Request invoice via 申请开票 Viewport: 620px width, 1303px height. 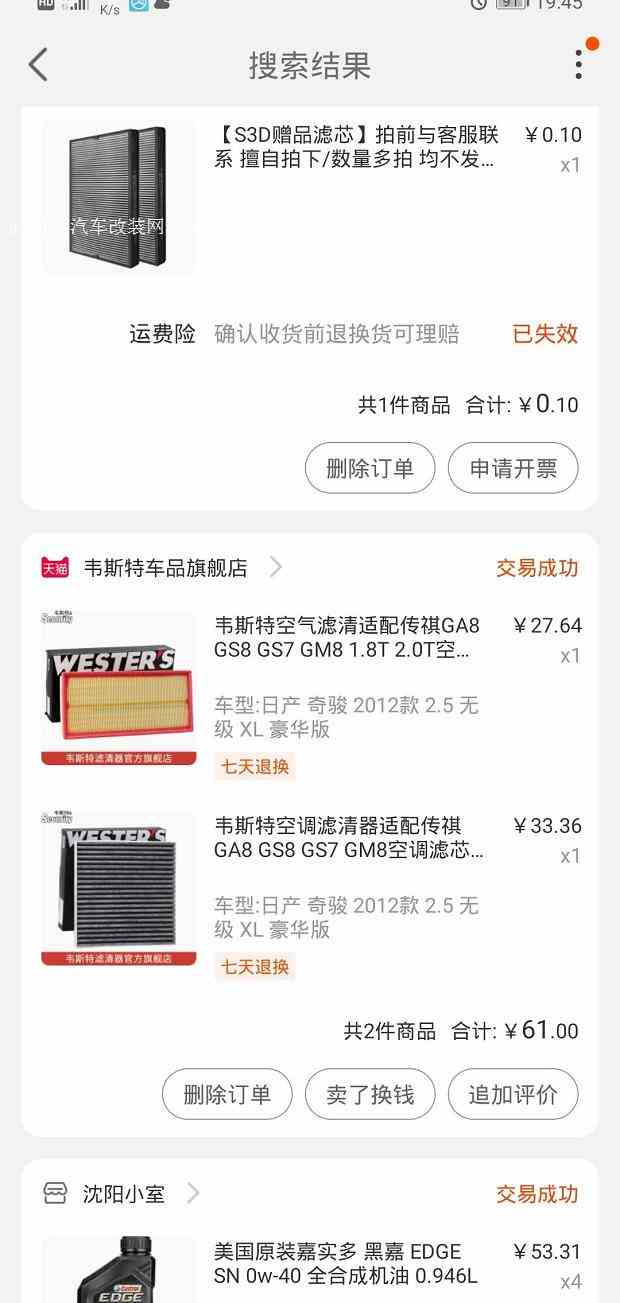[513, 468]
